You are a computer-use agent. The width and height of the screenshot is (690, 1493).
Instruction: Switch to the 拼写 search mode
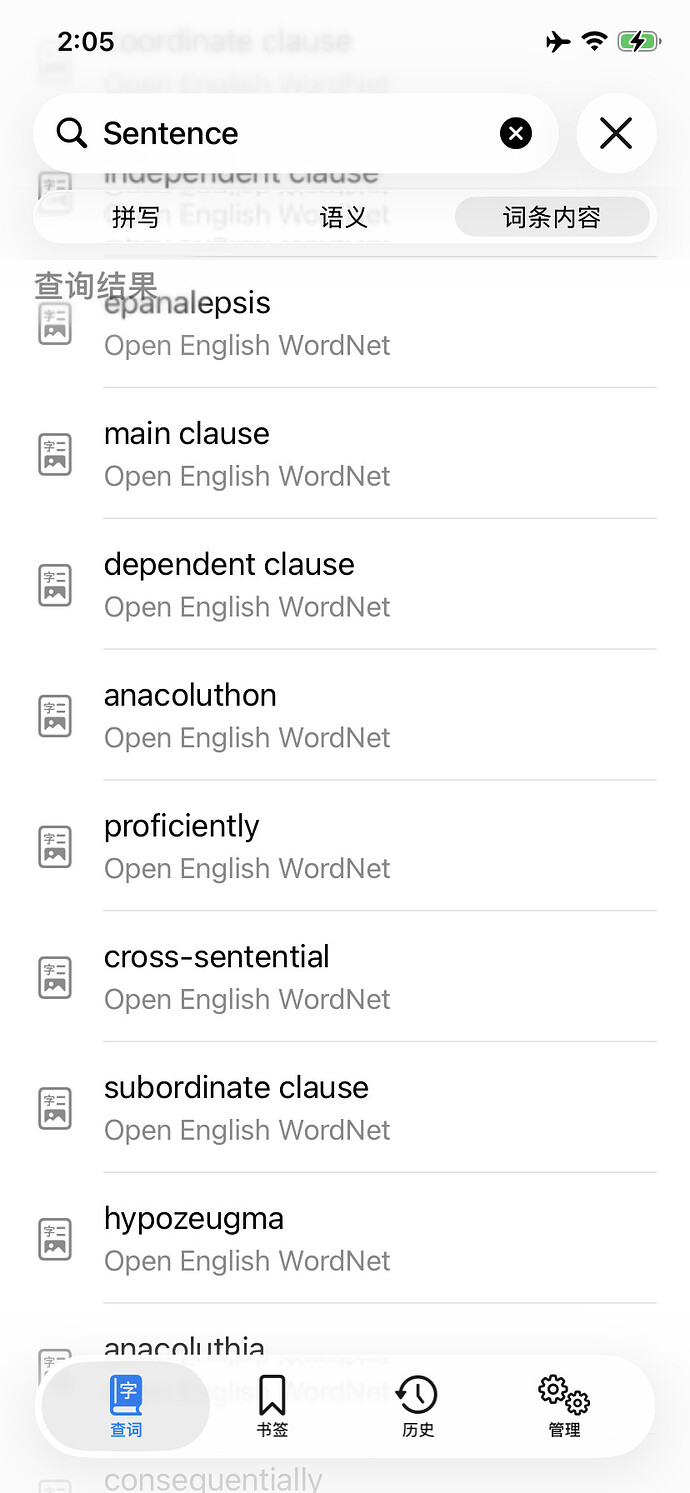coord(136,217)
